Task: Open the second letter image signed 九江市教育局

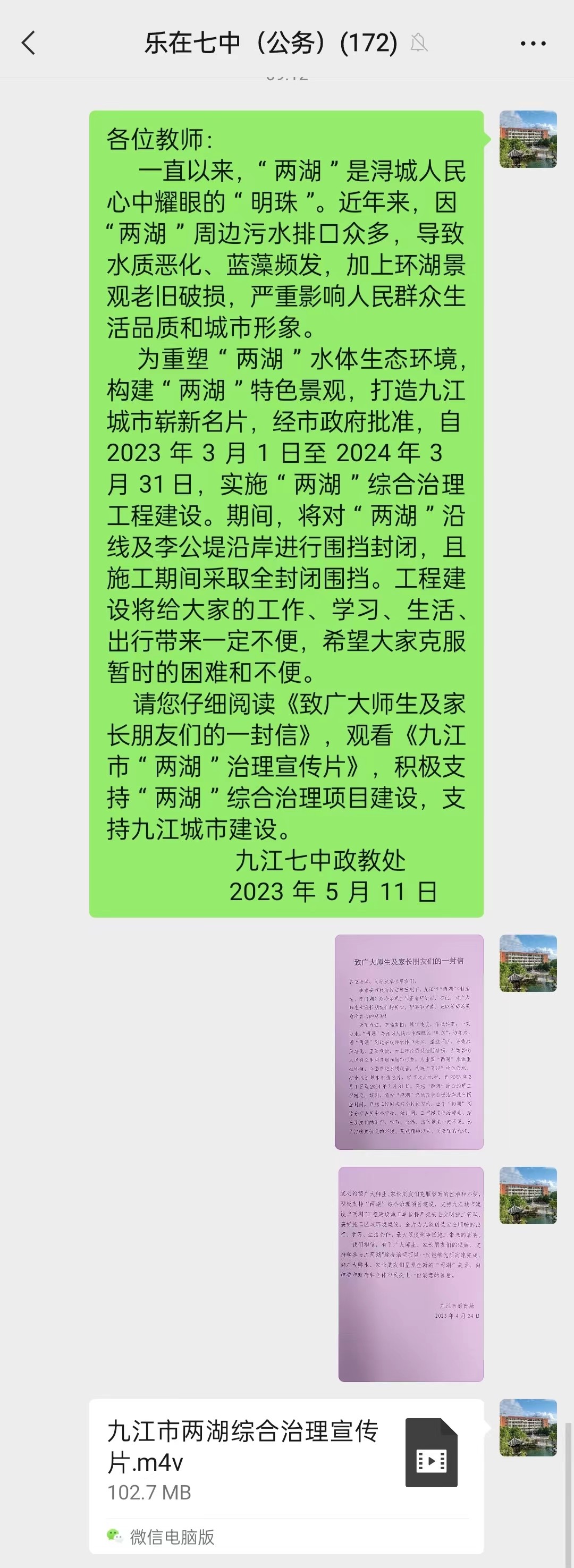Action: click(410, 1274)
